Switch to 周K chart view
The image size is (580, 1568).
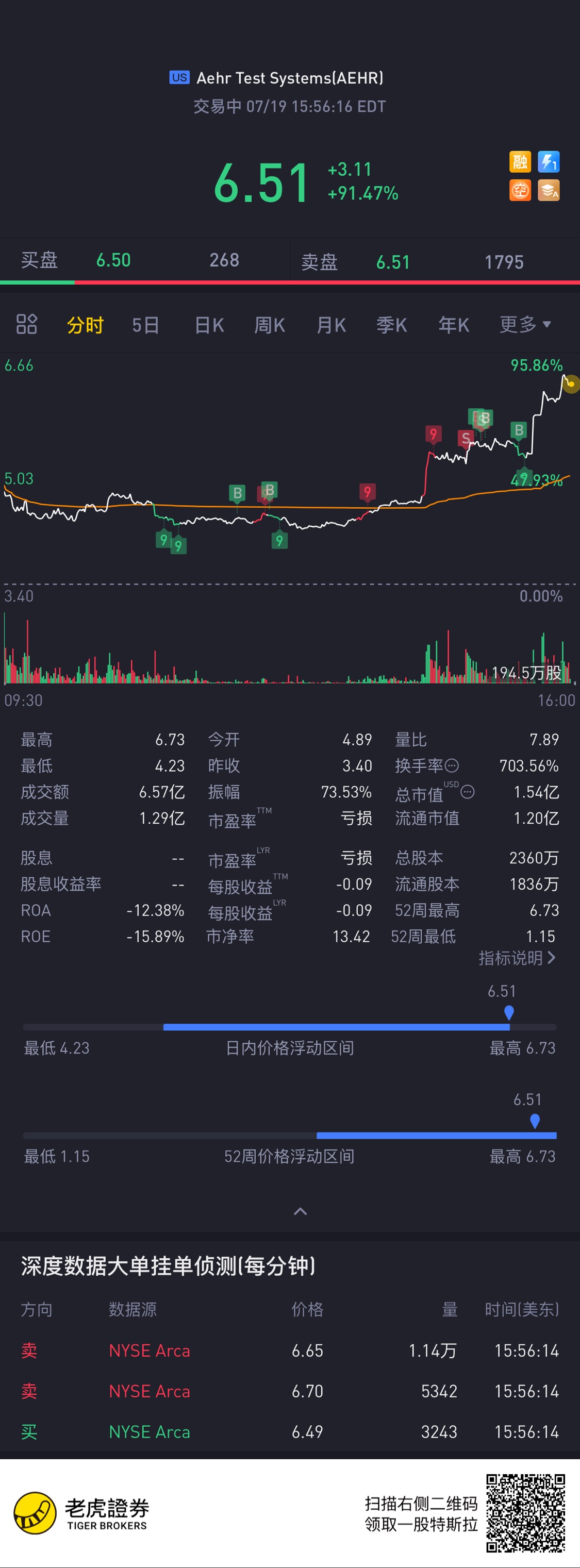pos(270,325)
